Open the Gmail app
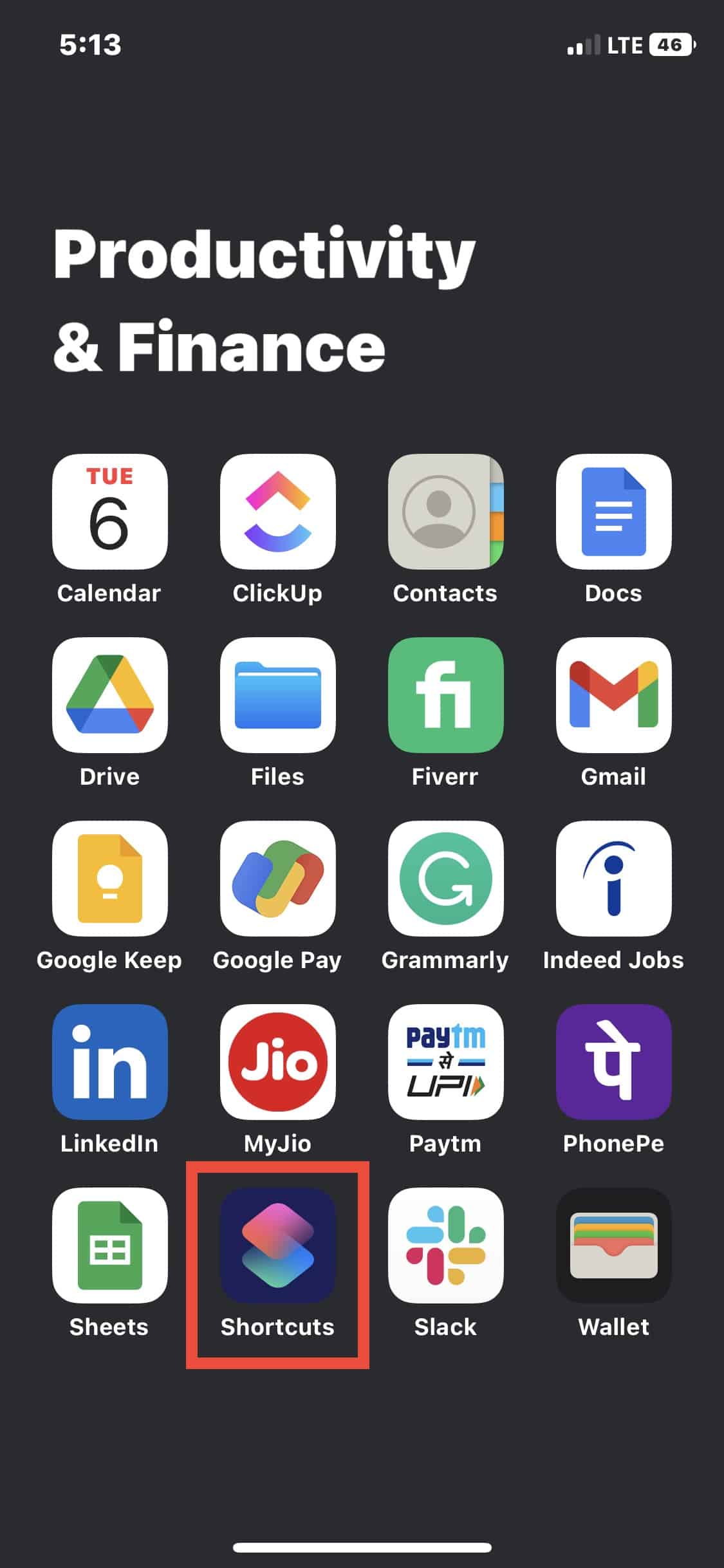Viewport: 724px width, 1568px height. (x=613, y=695)
